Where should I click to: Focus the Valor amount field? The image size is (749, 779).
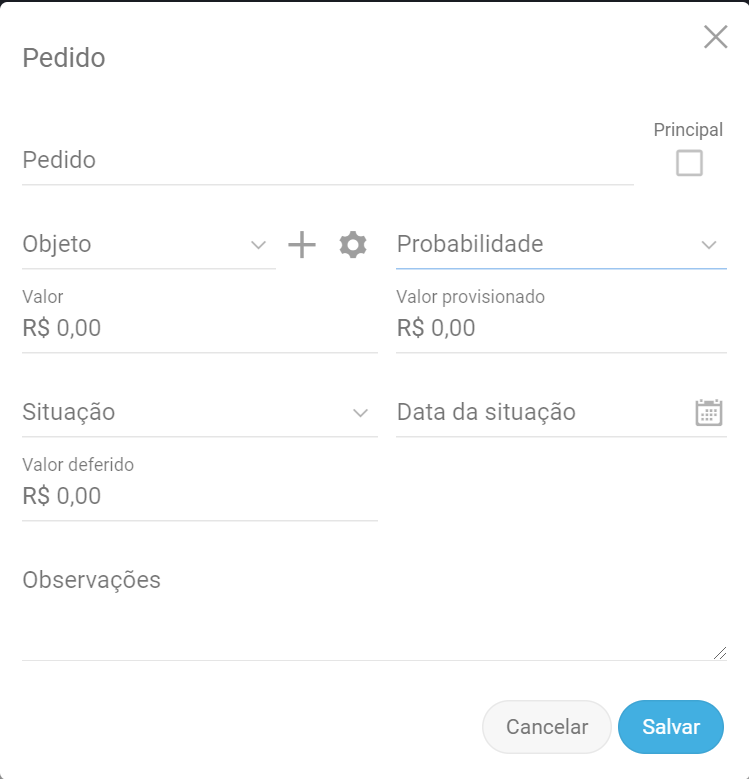click(x=199, y=329)
